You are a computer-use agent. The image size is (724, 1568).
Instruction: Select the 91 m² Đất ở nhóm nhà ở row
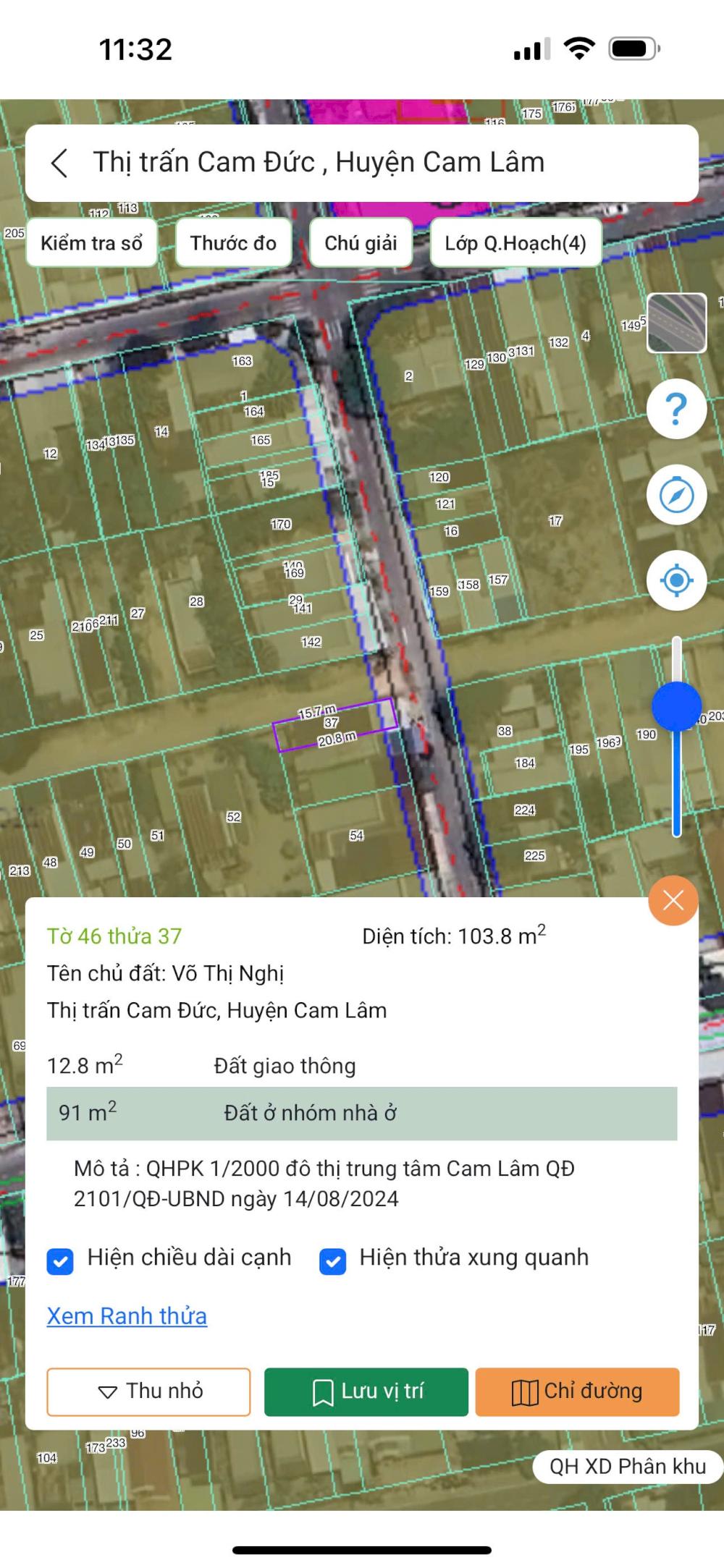pyautogui.click(x=361, y=1113)
